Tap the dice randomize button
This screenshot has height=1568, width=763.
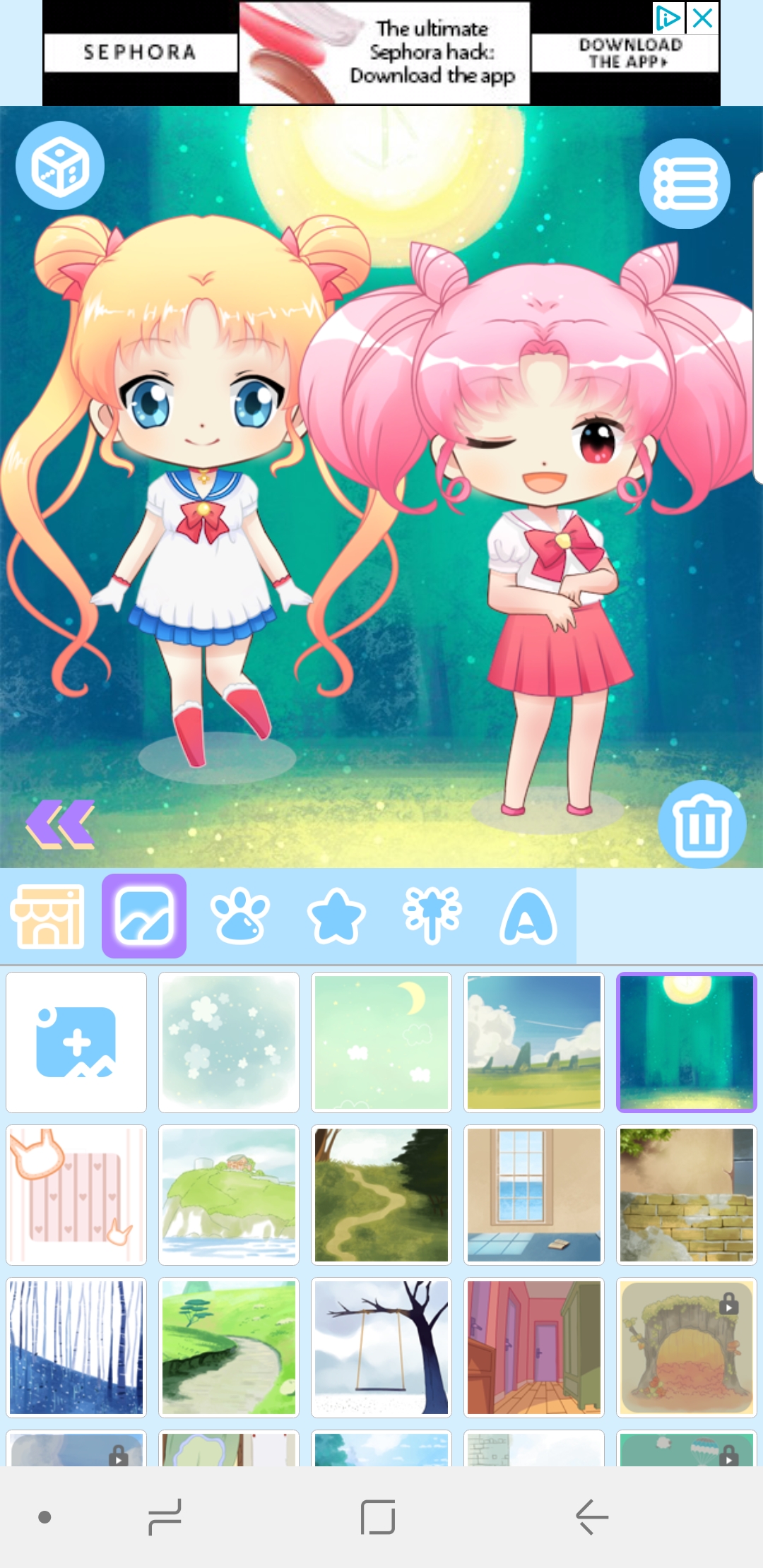click(60, 165)
